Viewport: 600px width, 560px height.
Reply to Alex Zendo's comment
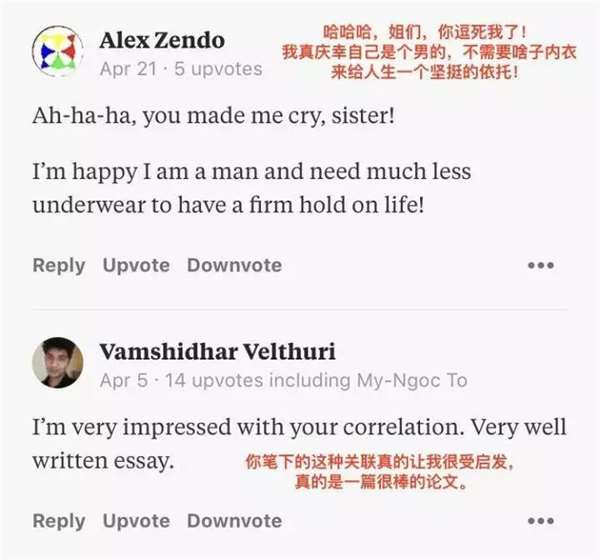point(58,265)
